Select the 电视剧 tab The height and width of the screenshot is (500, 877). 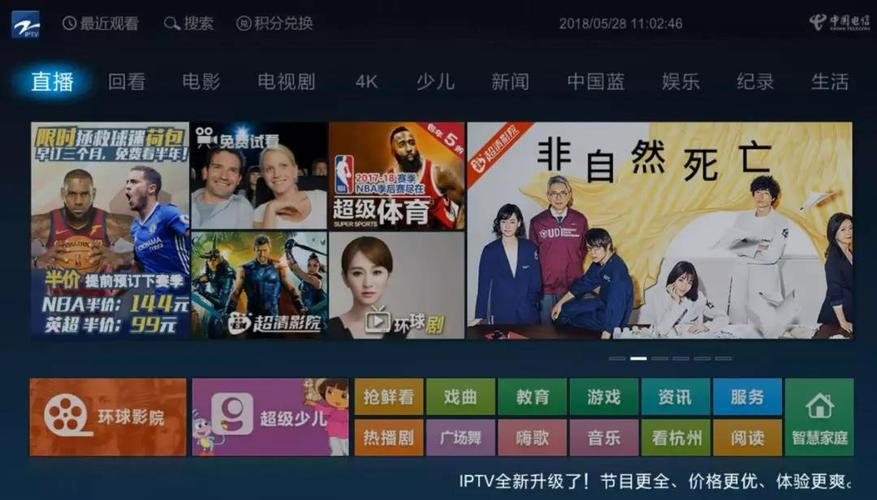click(x=286, y=82)
